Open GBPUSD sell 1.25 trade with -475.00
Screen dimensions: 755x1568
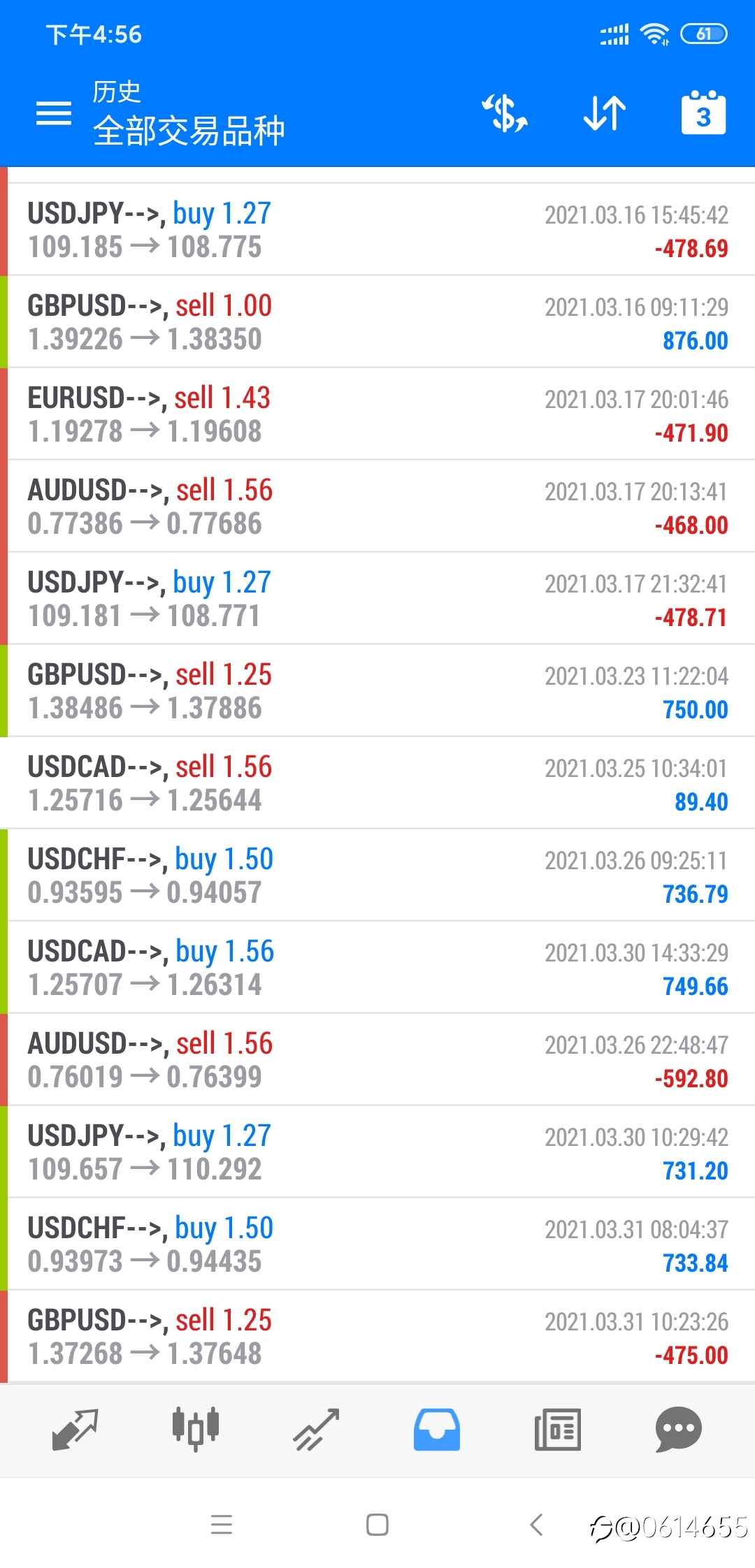tap(377, 1336)
